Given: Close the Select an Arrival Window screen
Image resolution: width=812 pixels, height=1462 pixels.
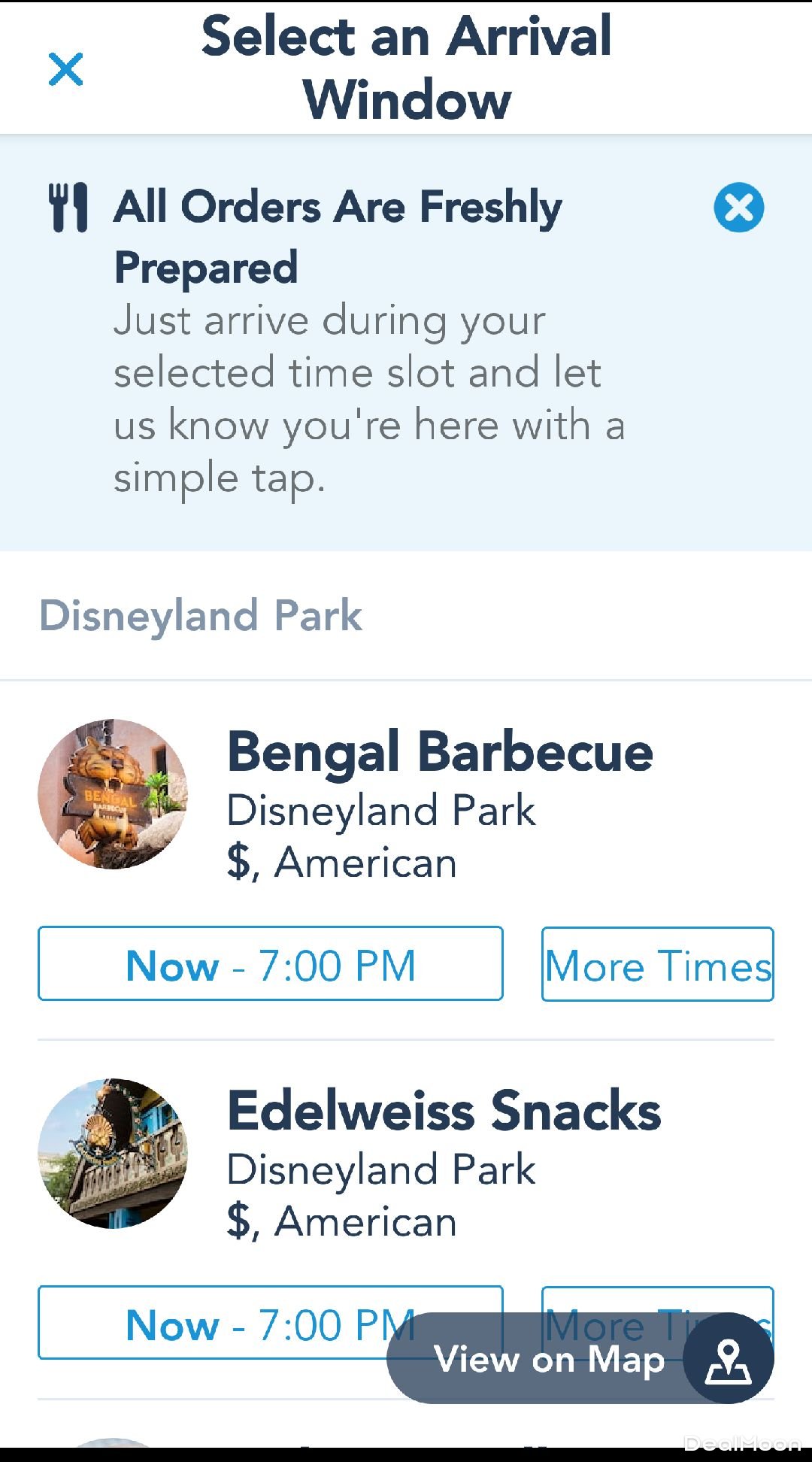Looking at the screenshot, I should (x=65, y=69).
